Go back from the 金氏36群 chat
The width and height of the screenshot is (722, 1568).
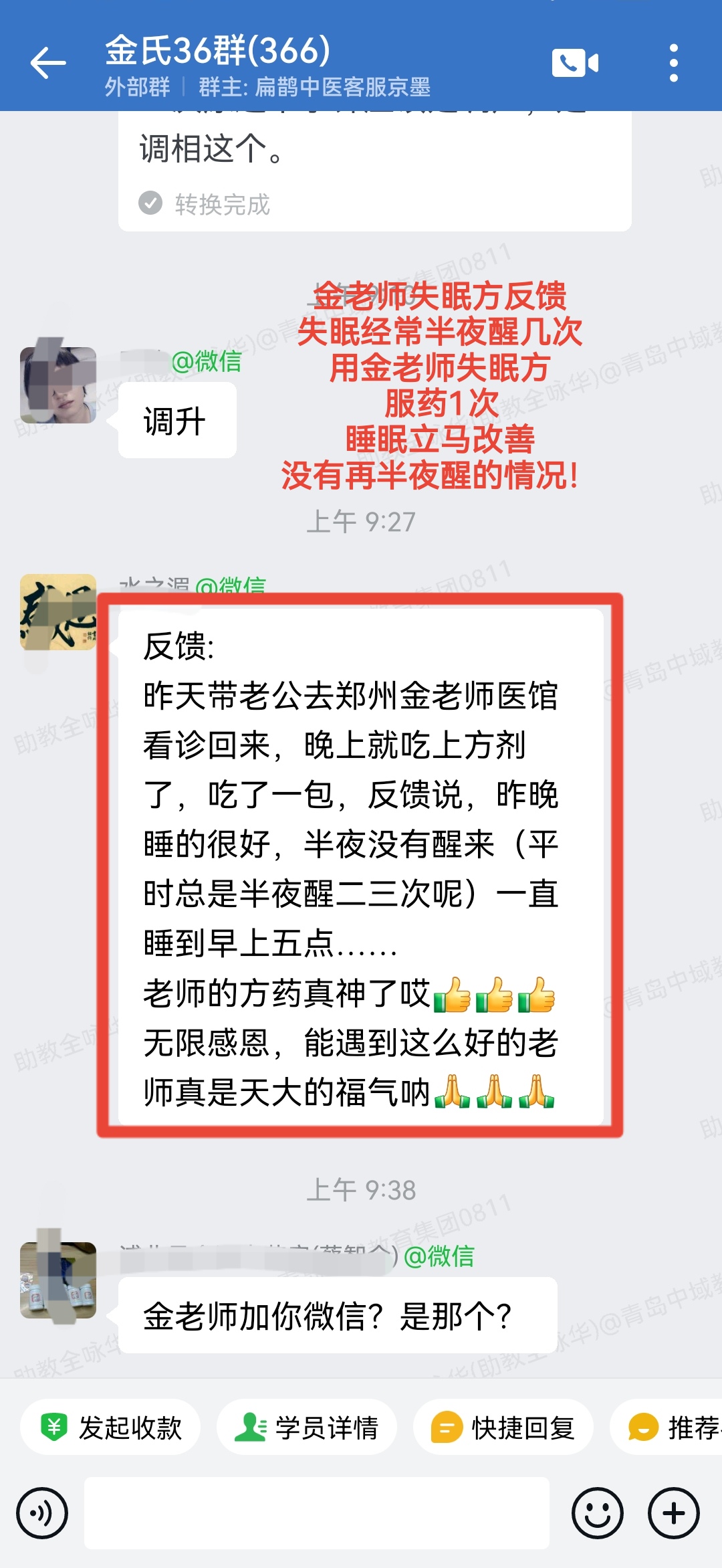click(48, 64)
